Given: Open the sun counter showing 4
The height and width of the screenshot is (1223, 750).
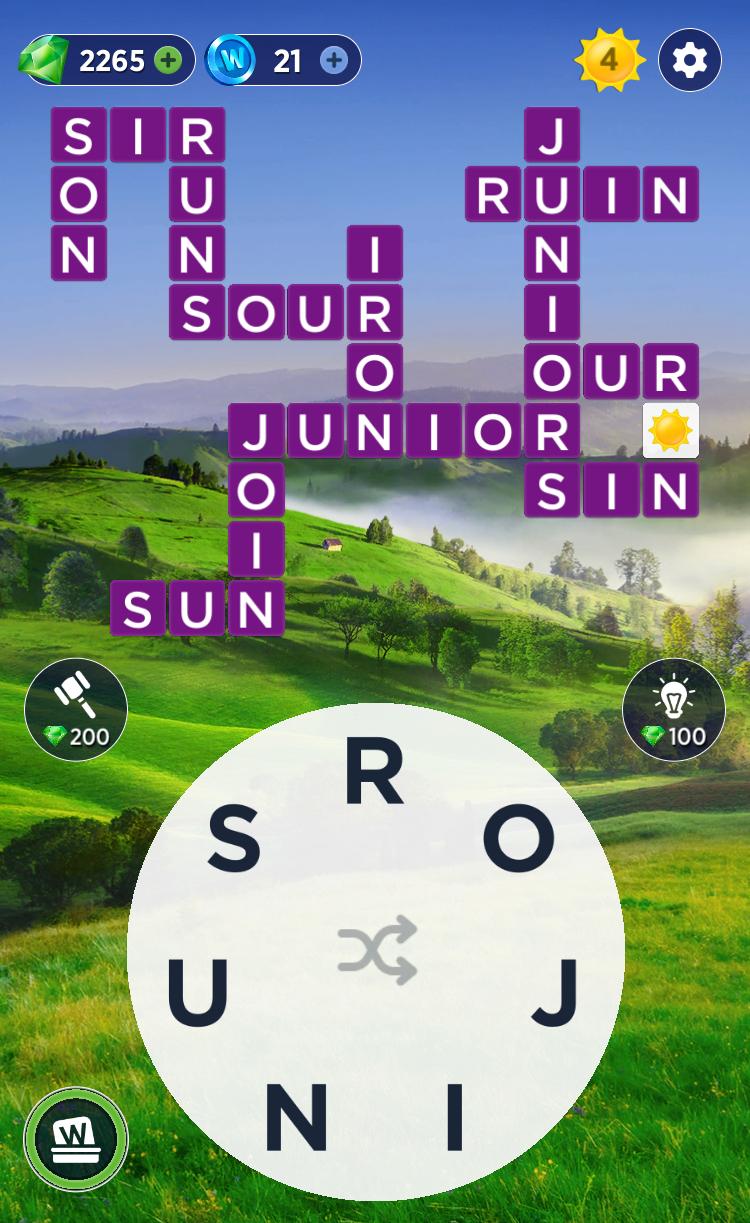Looking at the screenshot, I should (x=609, y=61).
